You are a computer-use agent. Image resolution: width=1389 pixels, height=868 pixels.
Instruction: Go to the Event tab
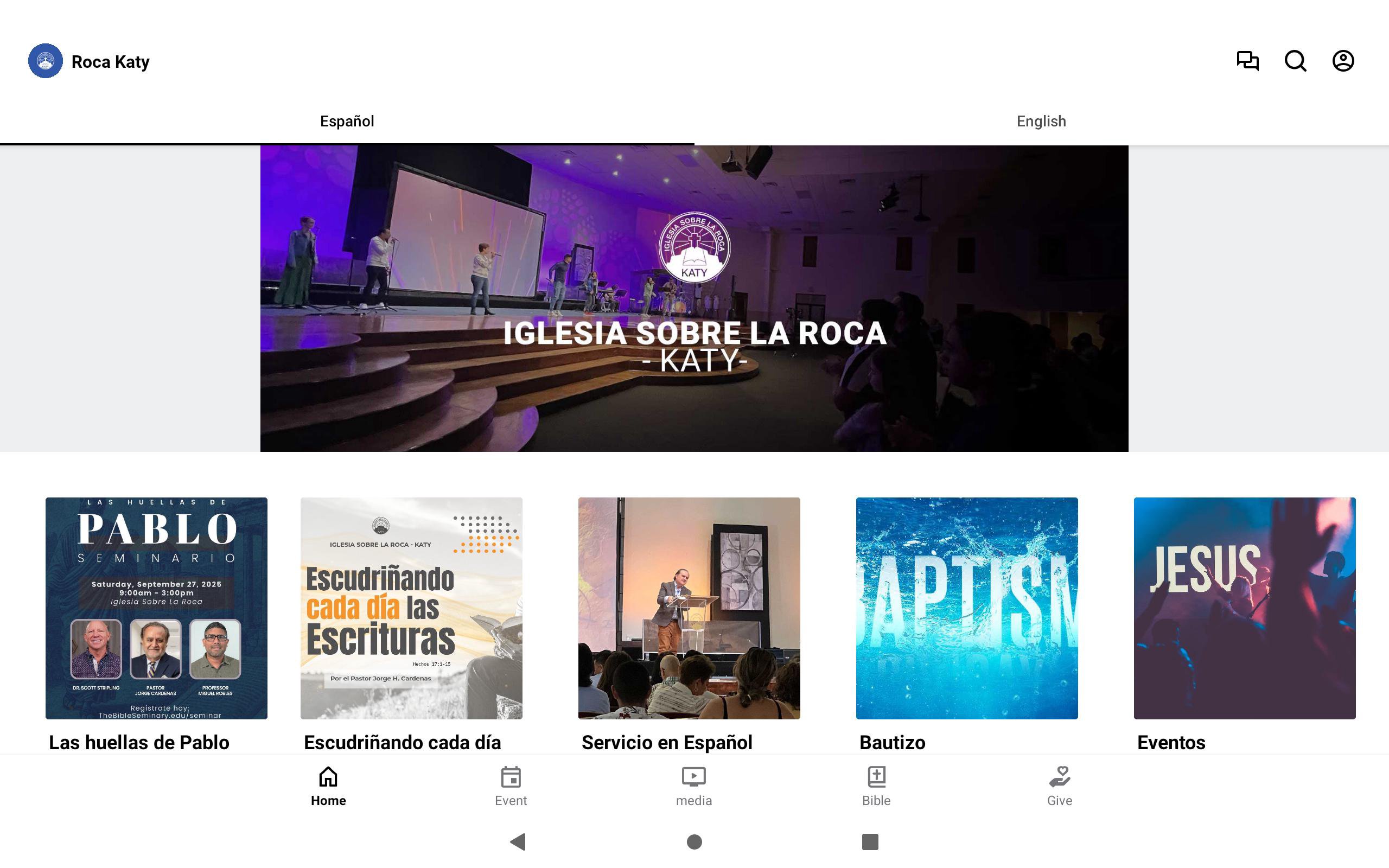[x=510, y=786]
